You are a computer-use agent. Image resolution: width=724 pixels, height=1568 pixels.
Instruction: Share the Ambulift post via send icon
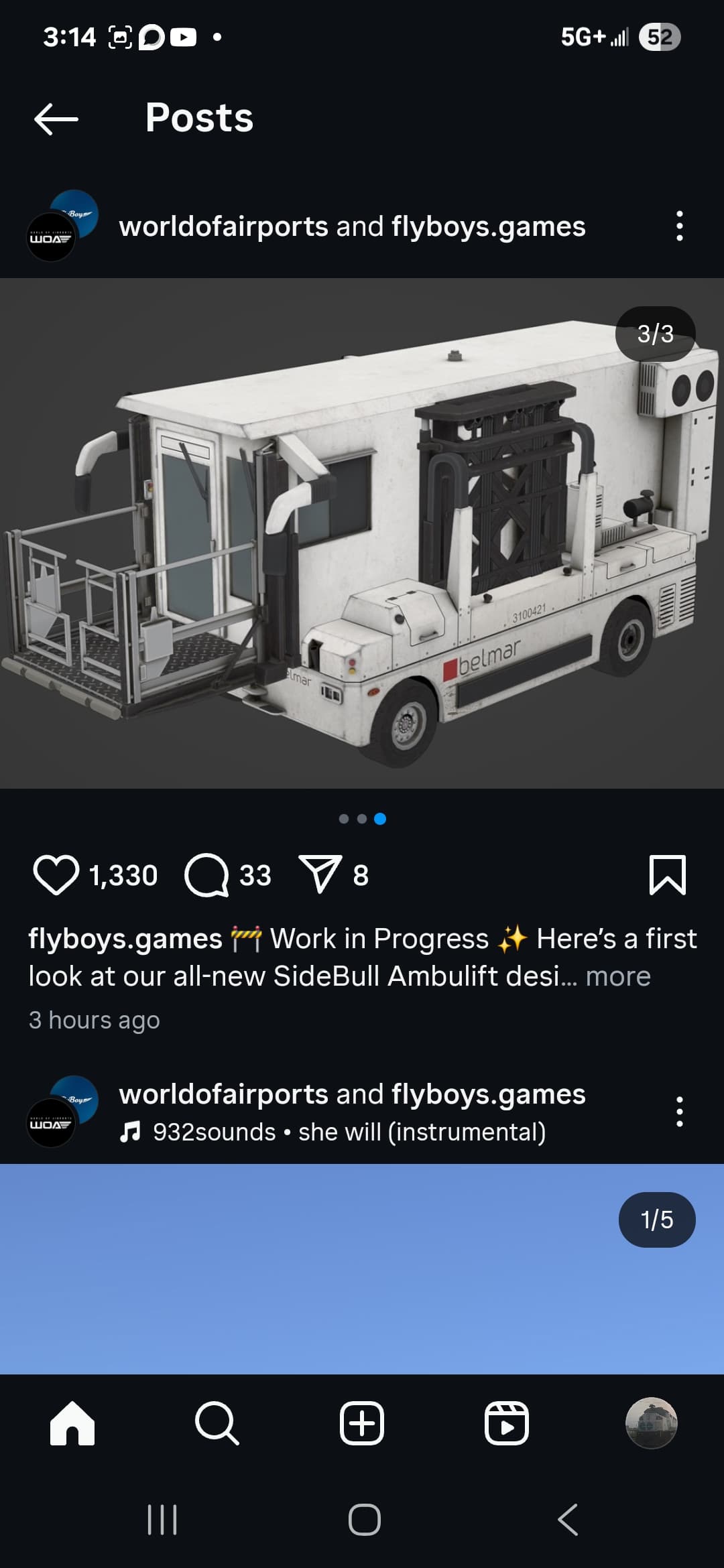[x=320, y=874]
